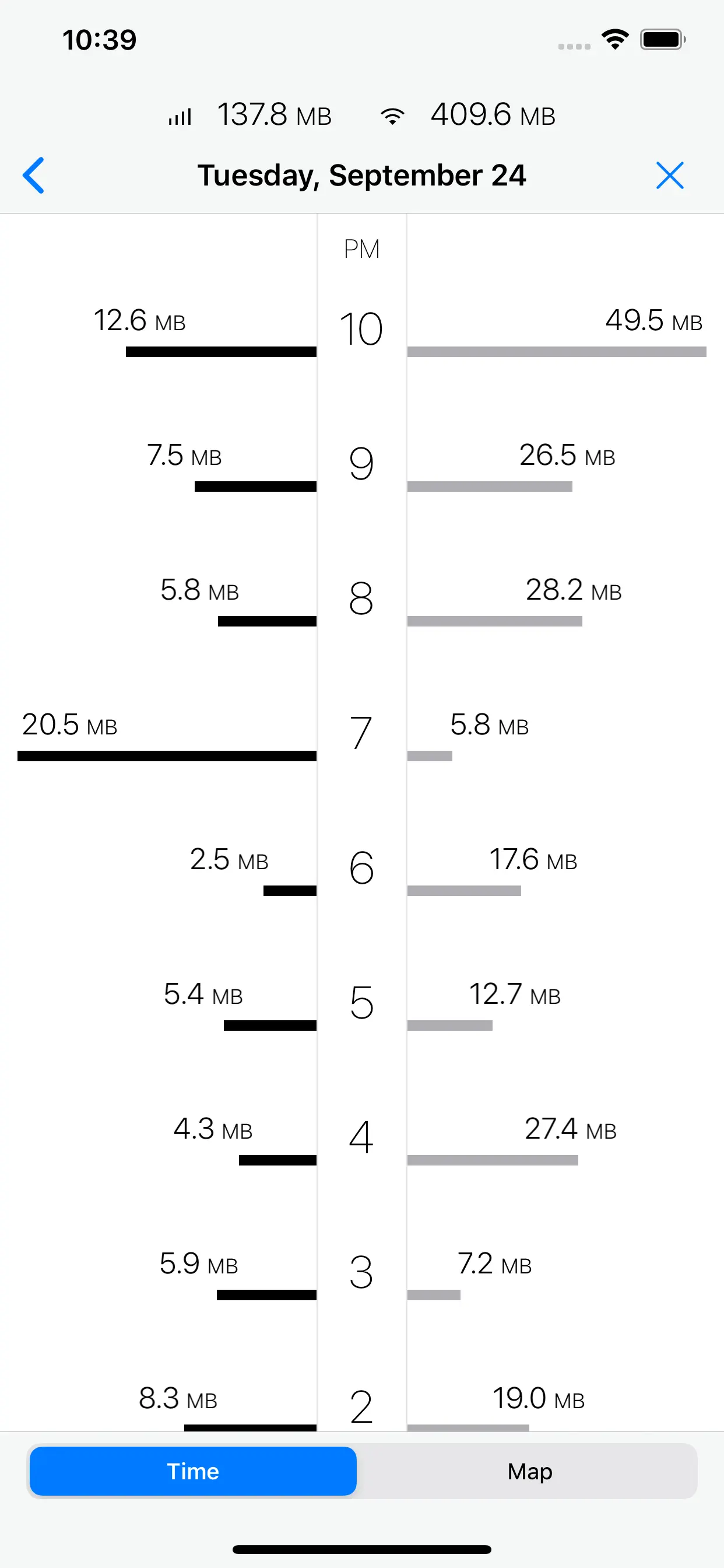The width and height of the screenshot is (724, 1568).
Task: Tap the clock showing 10:39
Action: [100, 39]
